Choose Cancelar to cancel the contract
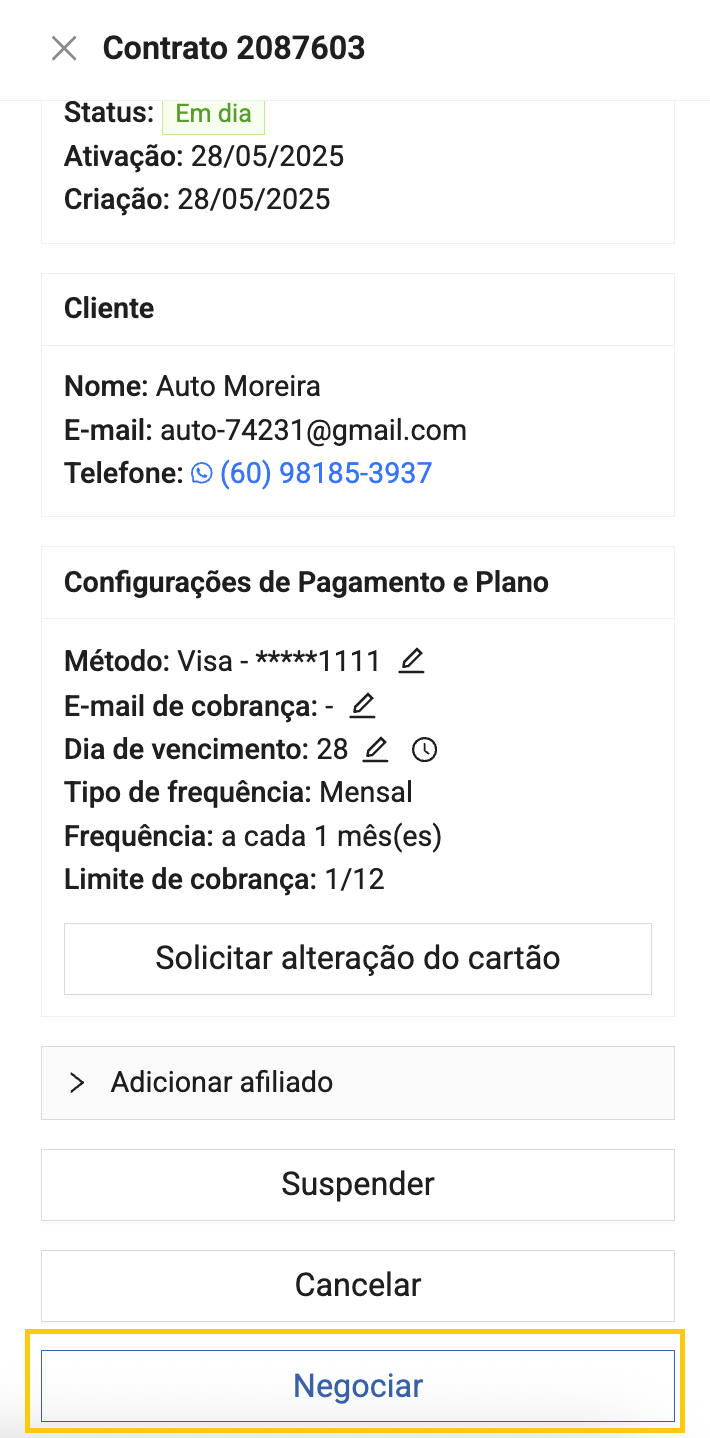Image resolution: width=710 pixels, height=1438 pixels. coord(357,1285)
